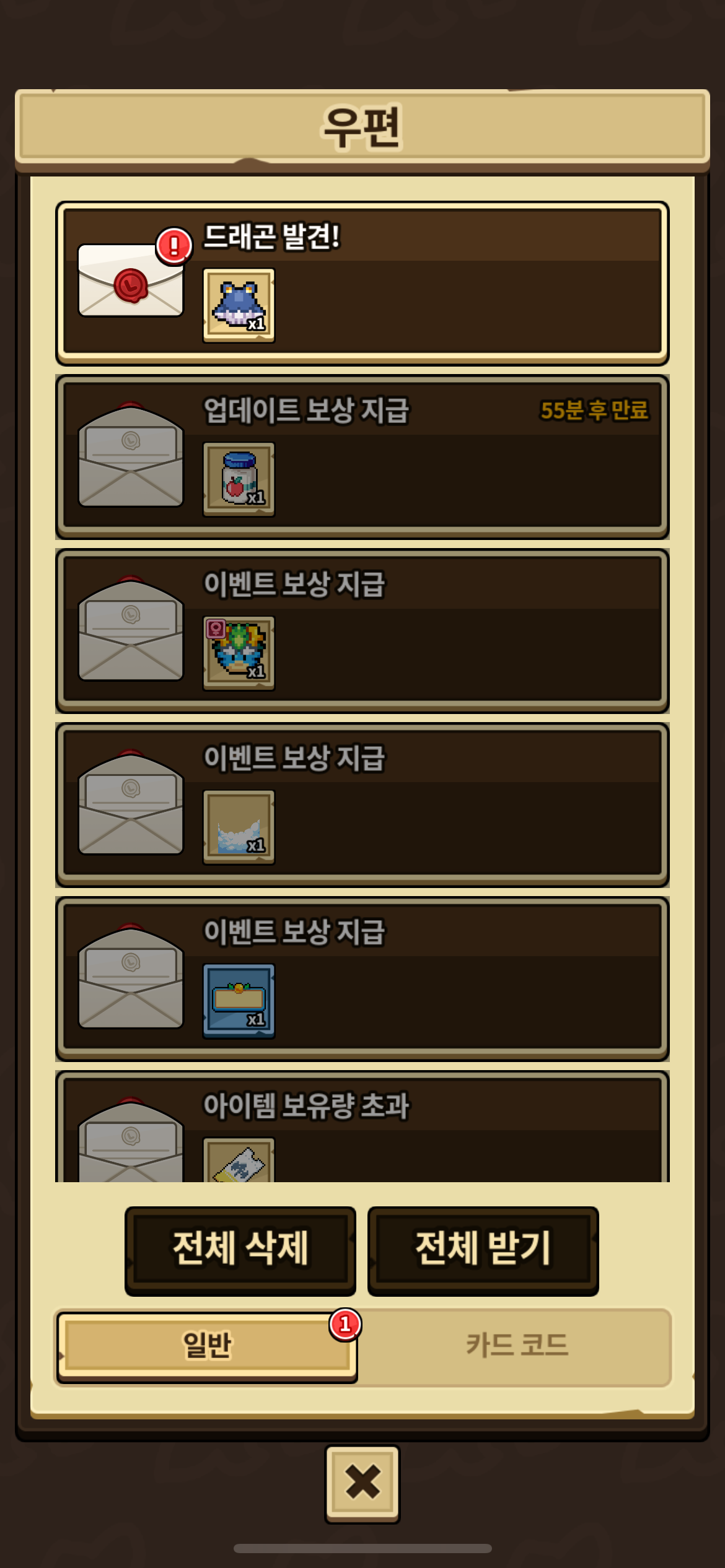Close the 우편 mailbox window
725x1568 pixels.
tap(362, 1483)
